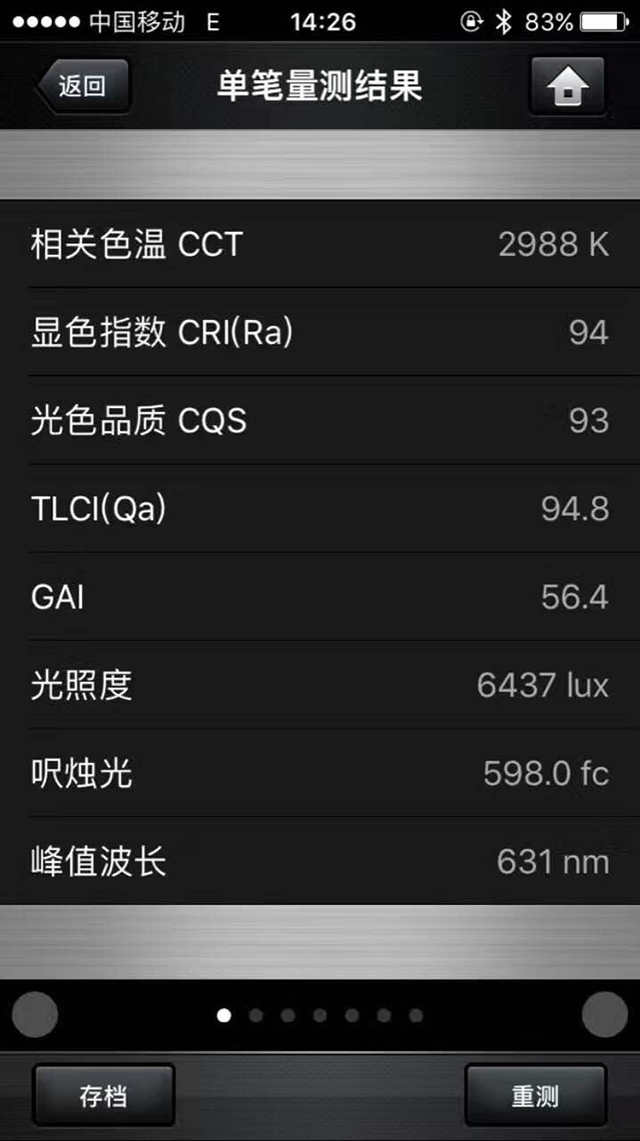Tap the round button right of the page dots
The height and width of the screenshot is (1141, 640).
(x=604, y=1014)
